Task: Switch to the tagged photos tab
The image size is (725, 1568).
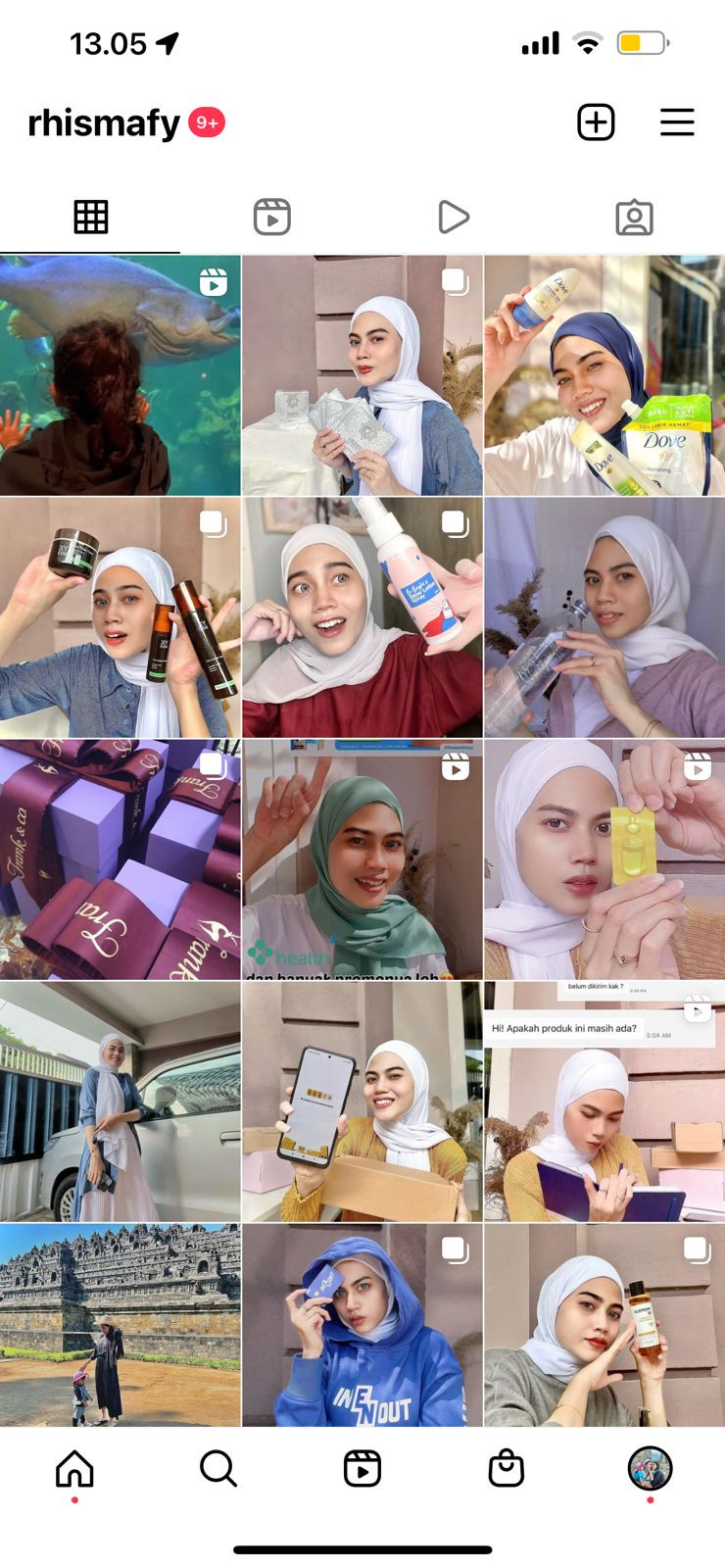Action: 634,217
